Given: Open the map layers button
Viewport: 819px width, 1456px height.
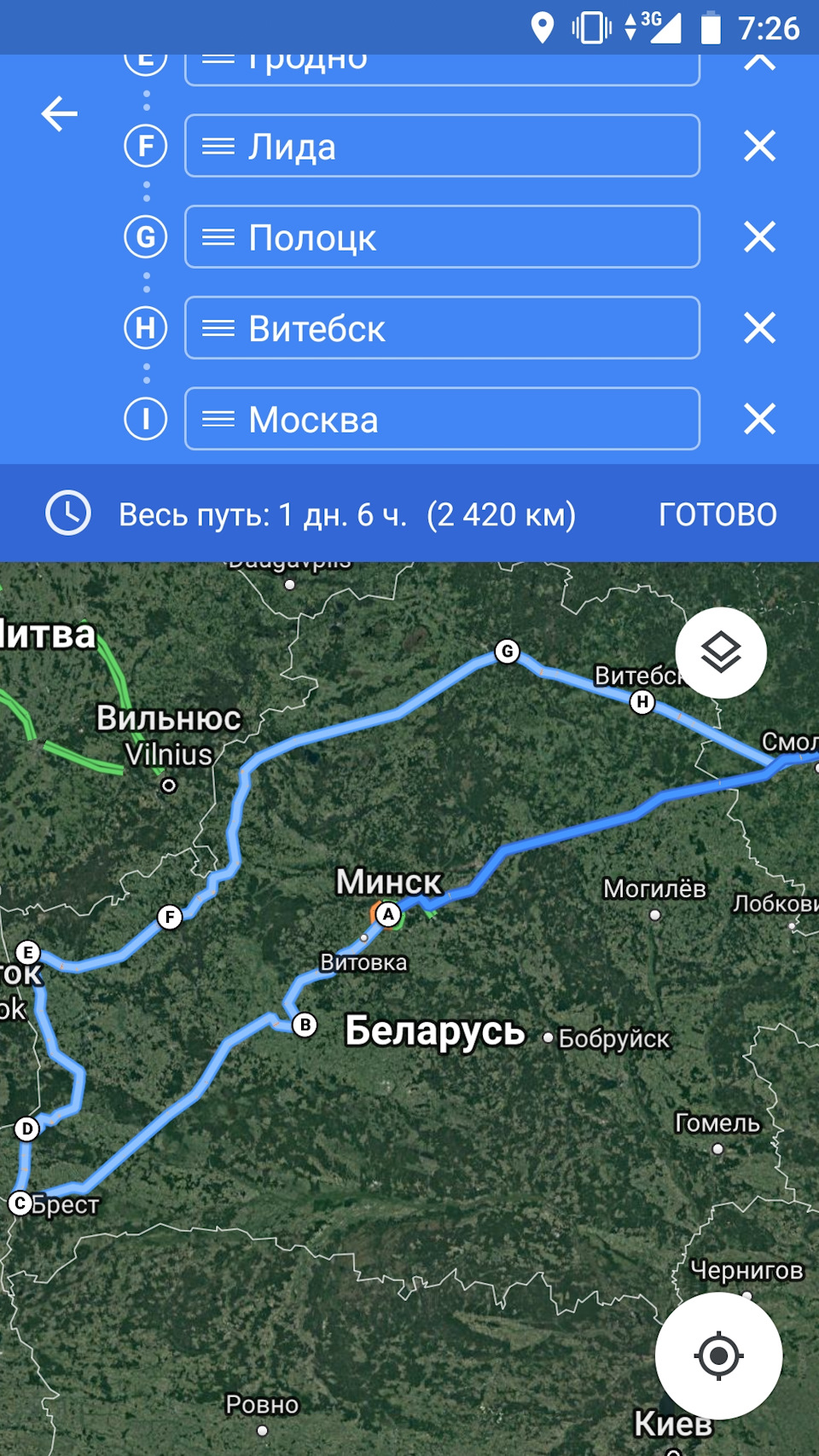Looking at the screenshot, I should (x=721, y=653).
